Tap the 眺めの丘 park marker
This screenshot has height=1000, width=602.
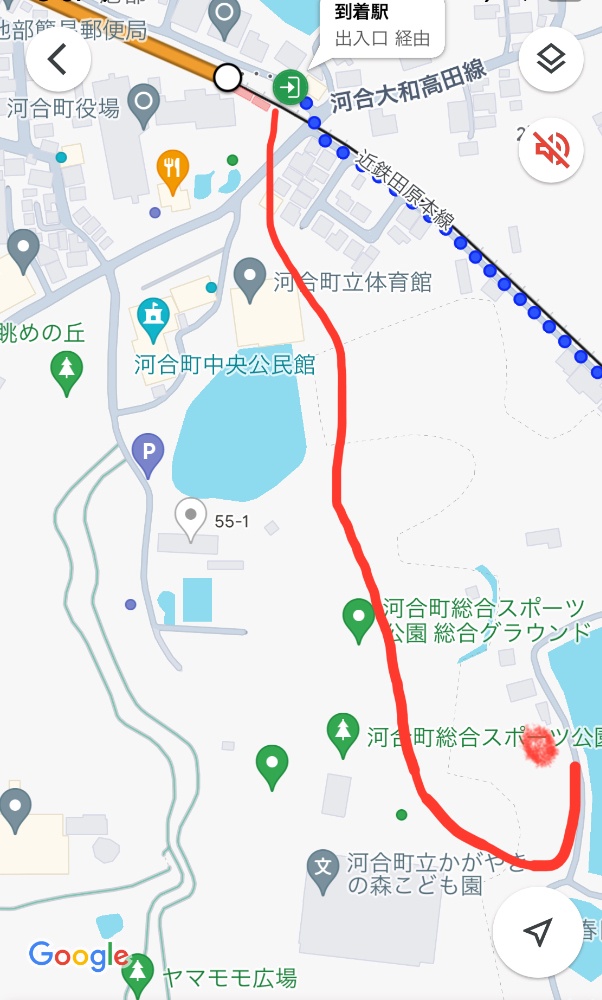coord(67,374)
